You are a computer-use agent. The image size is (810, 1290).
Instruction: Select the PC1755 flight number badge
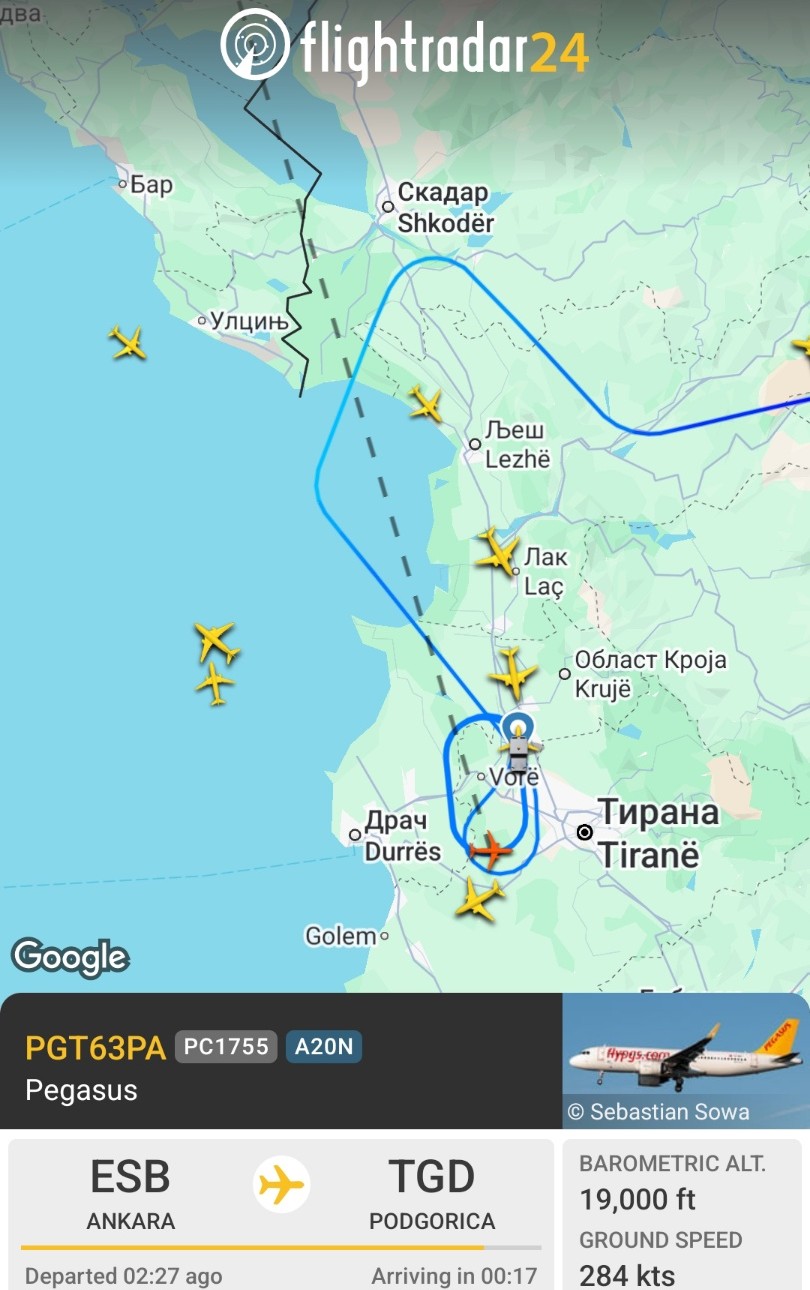coord(225,1048)
